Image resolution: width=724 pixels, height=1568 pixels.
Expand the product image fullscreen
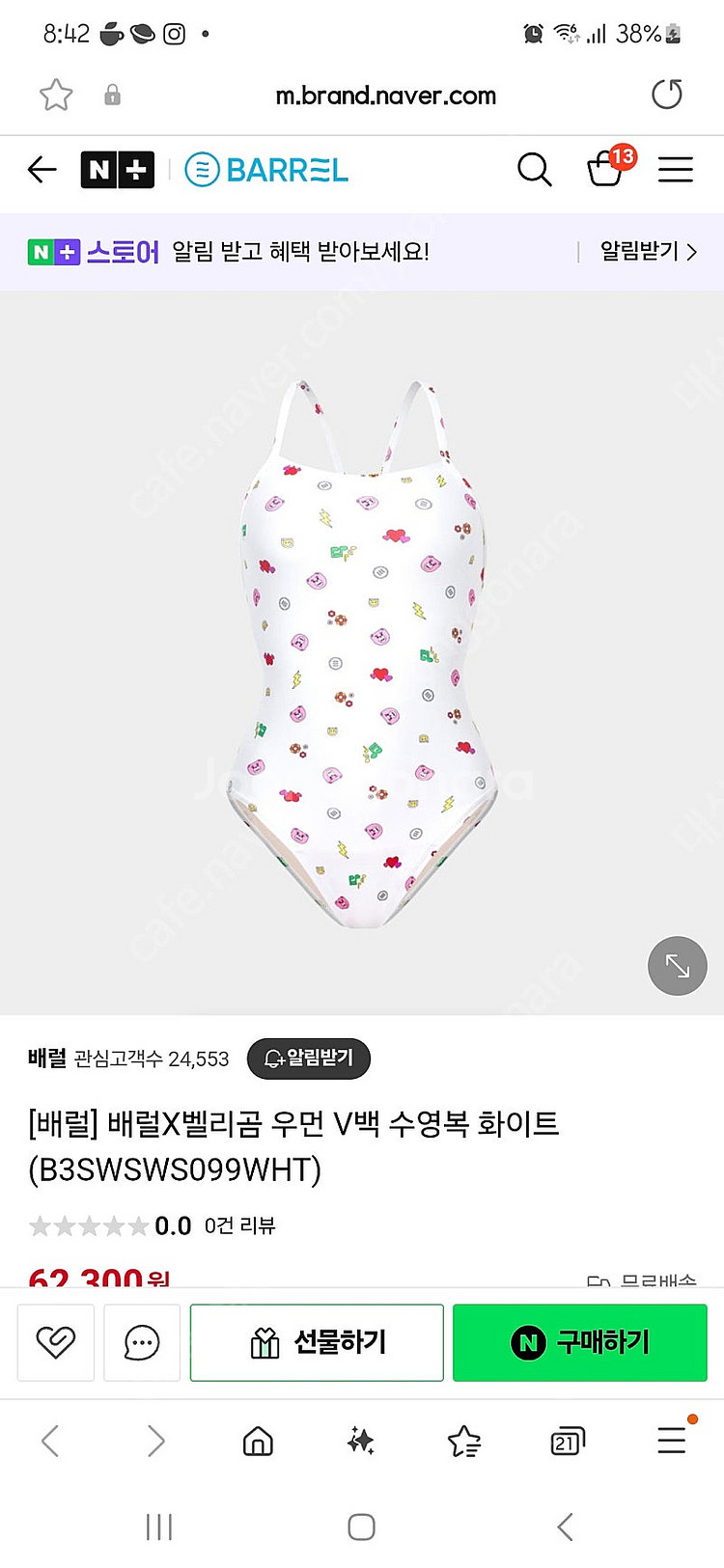(677, 965)
